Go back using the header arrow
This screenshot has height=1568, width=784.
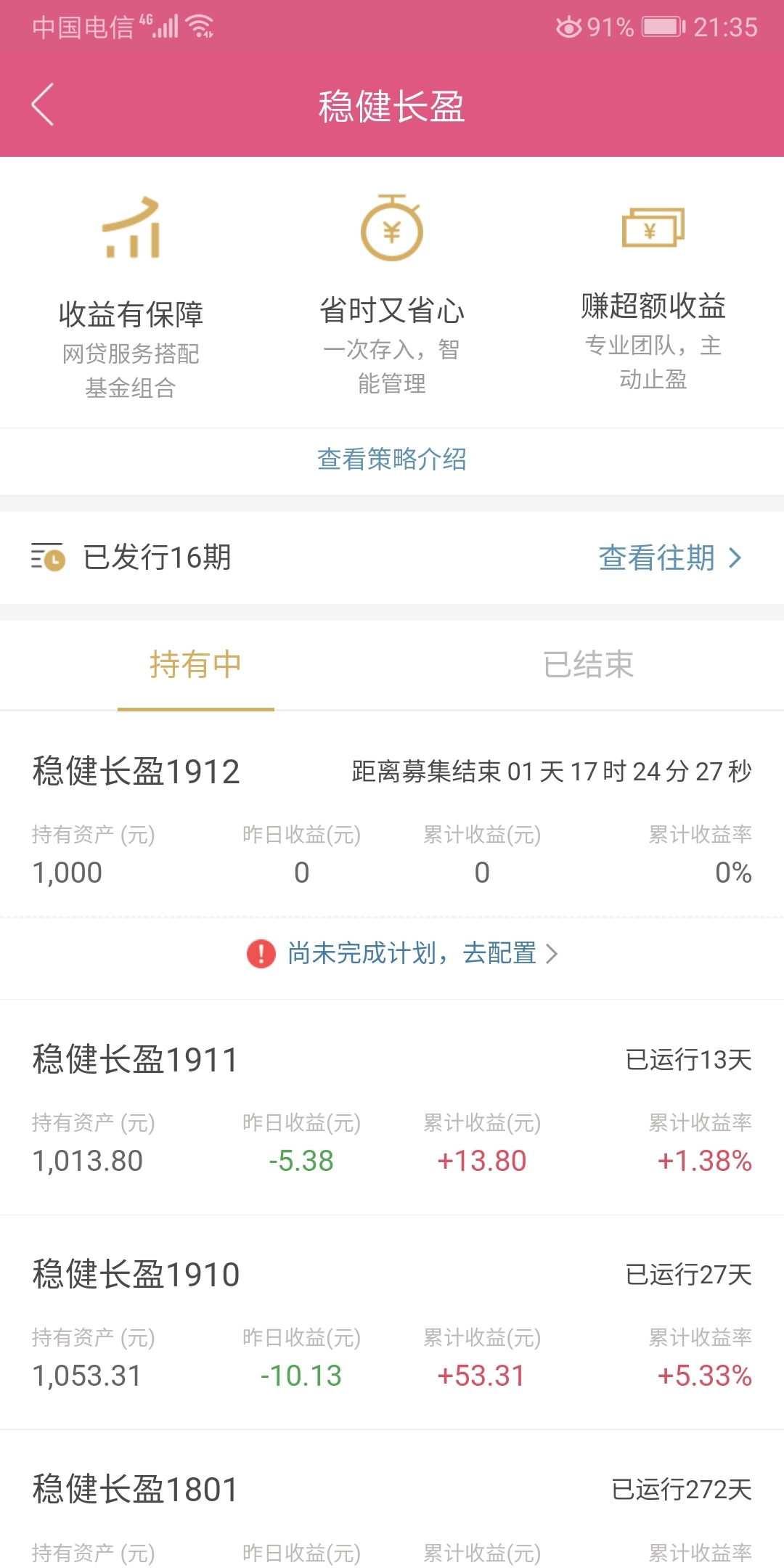tap(42, 105)
